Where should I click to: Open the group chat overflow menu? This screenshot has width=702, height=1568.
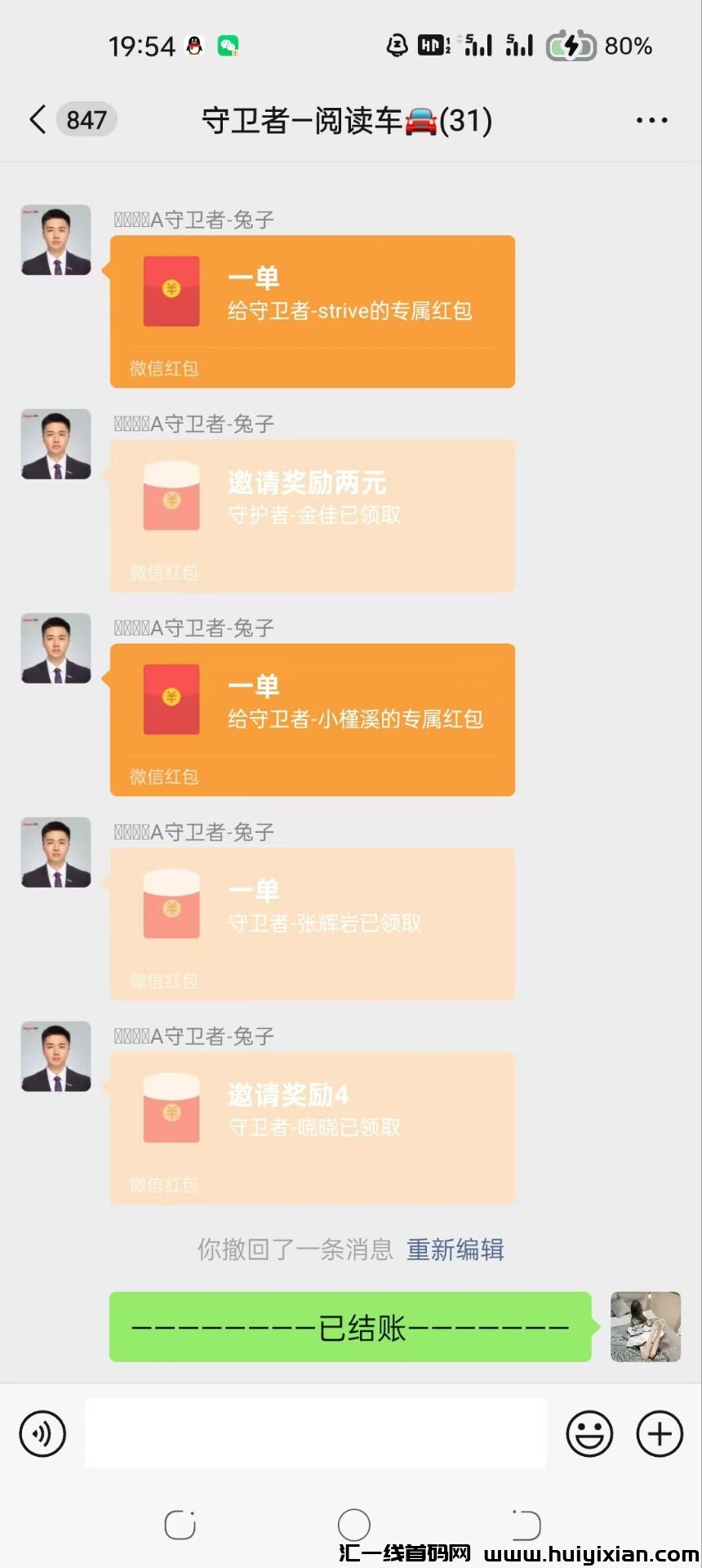tap(651, 120)
